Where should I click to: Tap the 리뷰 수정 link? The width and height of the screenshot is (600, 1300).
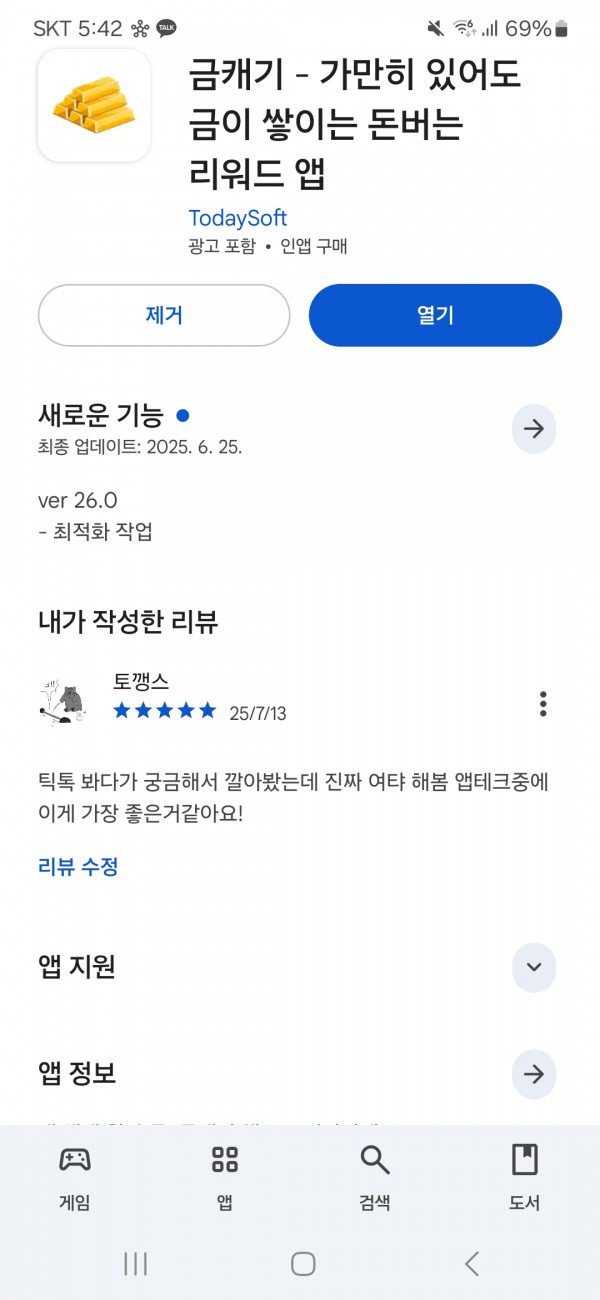click(78, 867)
